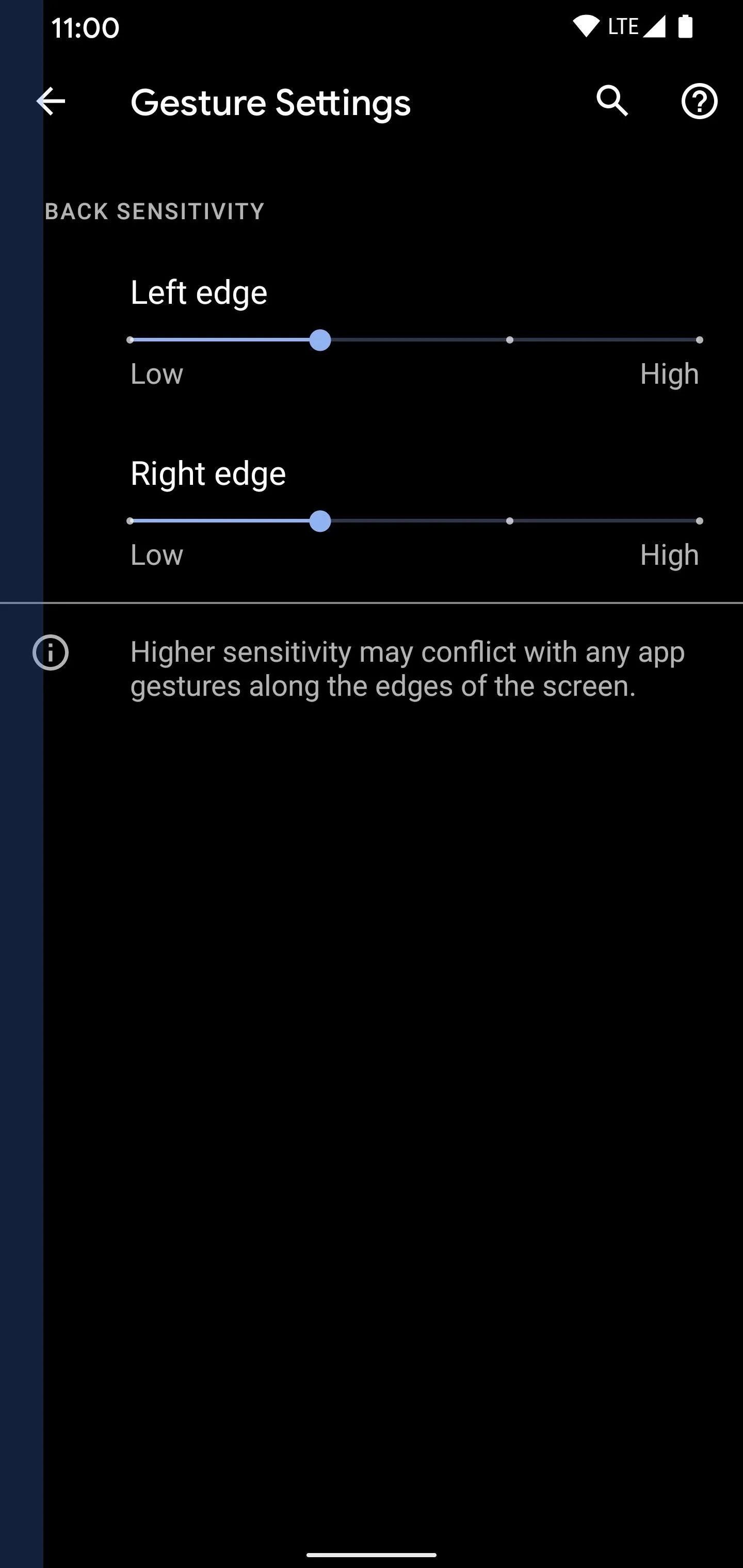Go back from Gesture Settings

pos(51,101)
